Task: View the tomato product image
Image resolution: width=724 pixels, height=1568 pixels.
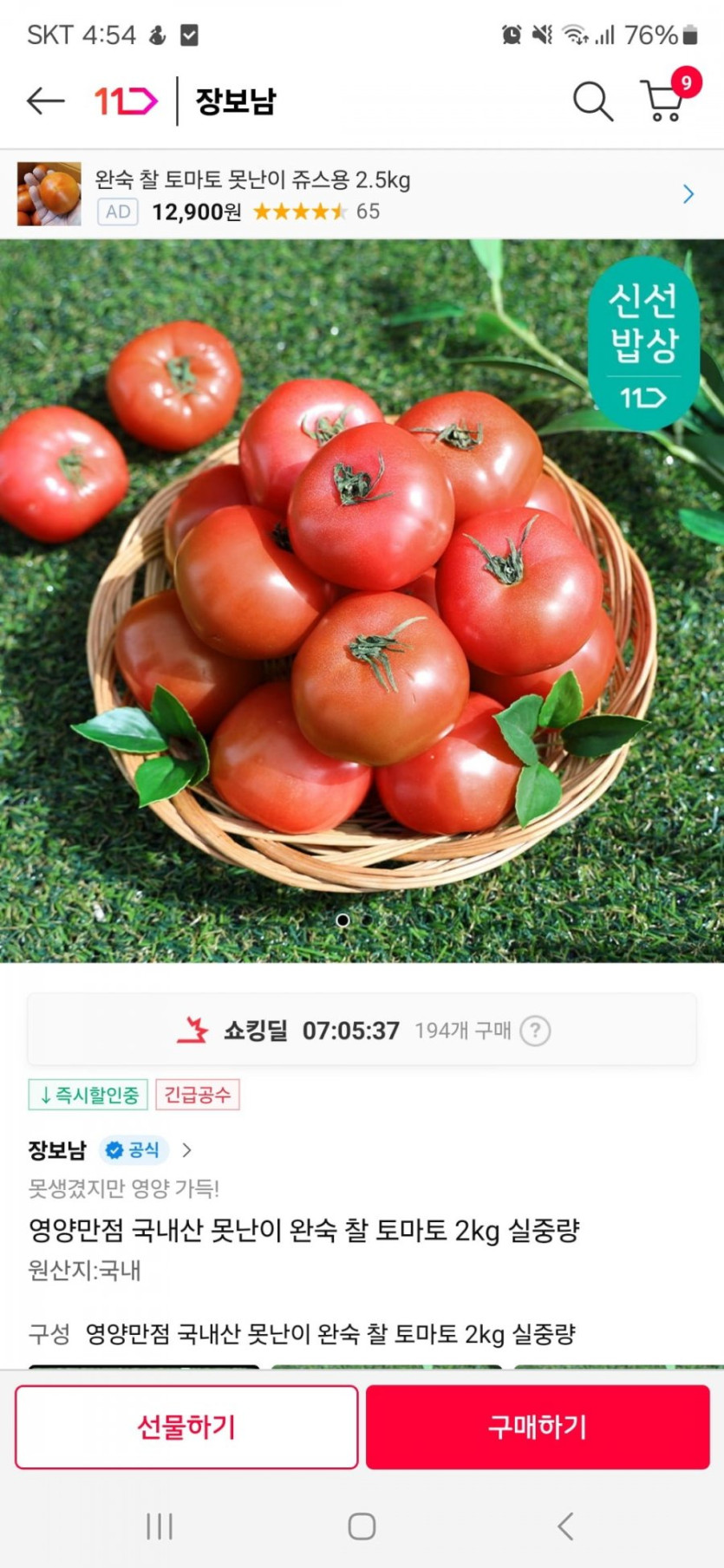Action: (x=362, y=600)
